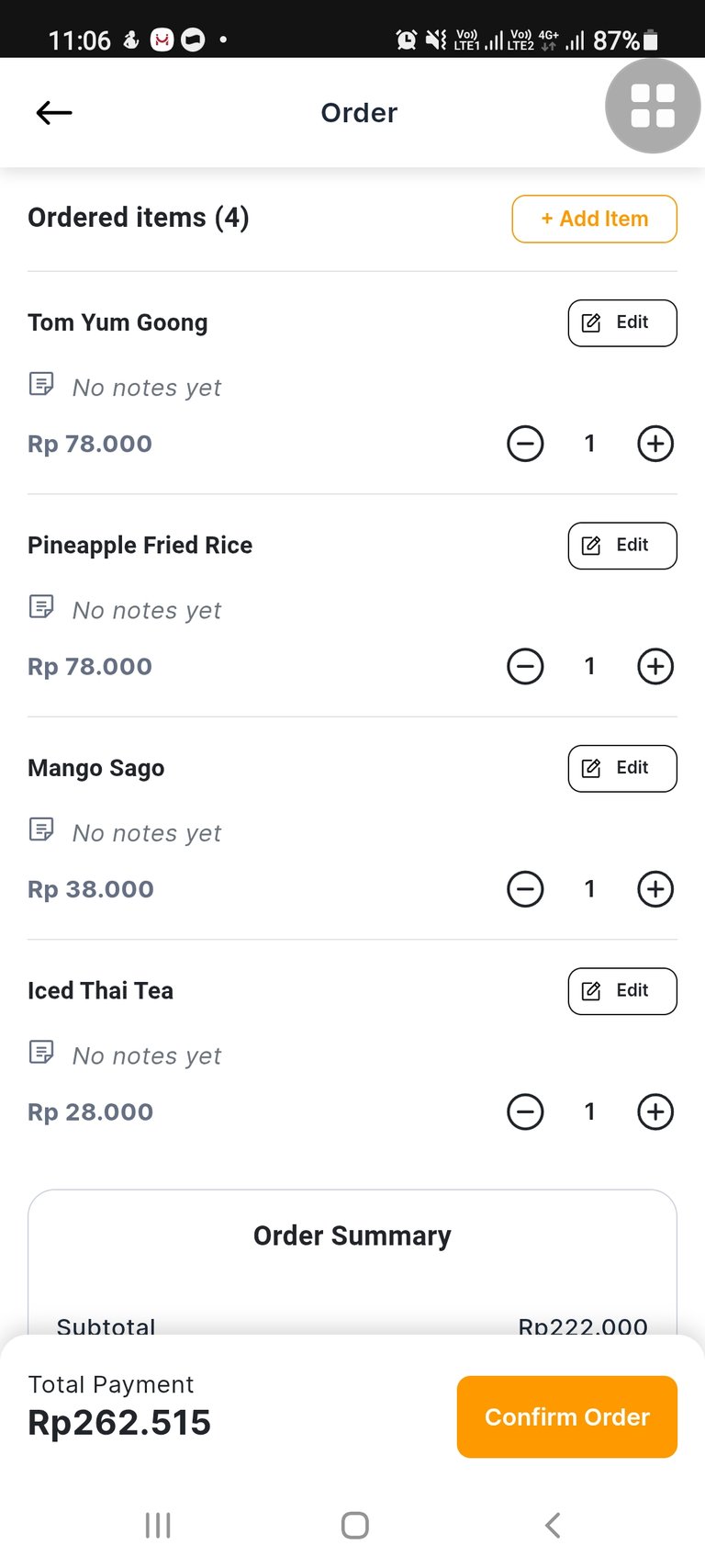The height and width of the screenshot is (1568, 705).
Task: Add one more Pineapple Fried Rice
Action: [x=655, y=666]
